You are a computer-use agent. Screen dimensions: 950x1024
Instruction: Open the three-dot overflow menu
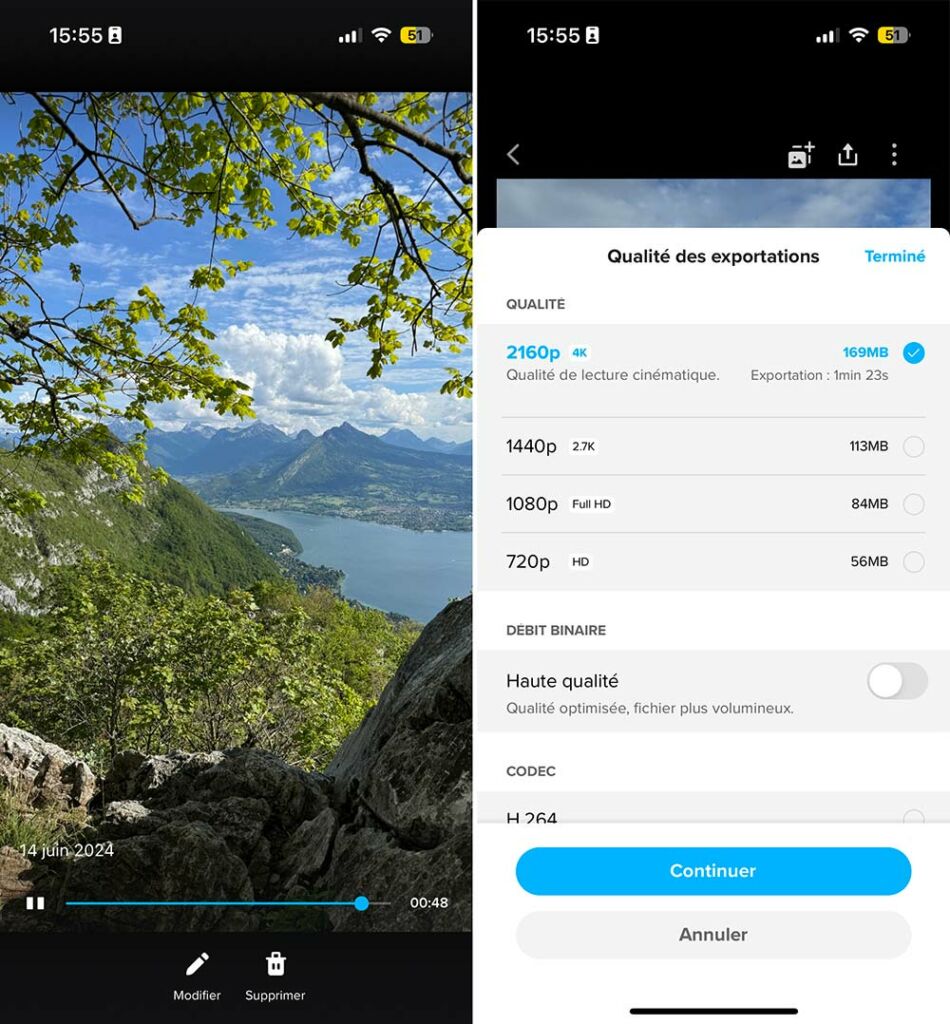[x=894, y=155]
